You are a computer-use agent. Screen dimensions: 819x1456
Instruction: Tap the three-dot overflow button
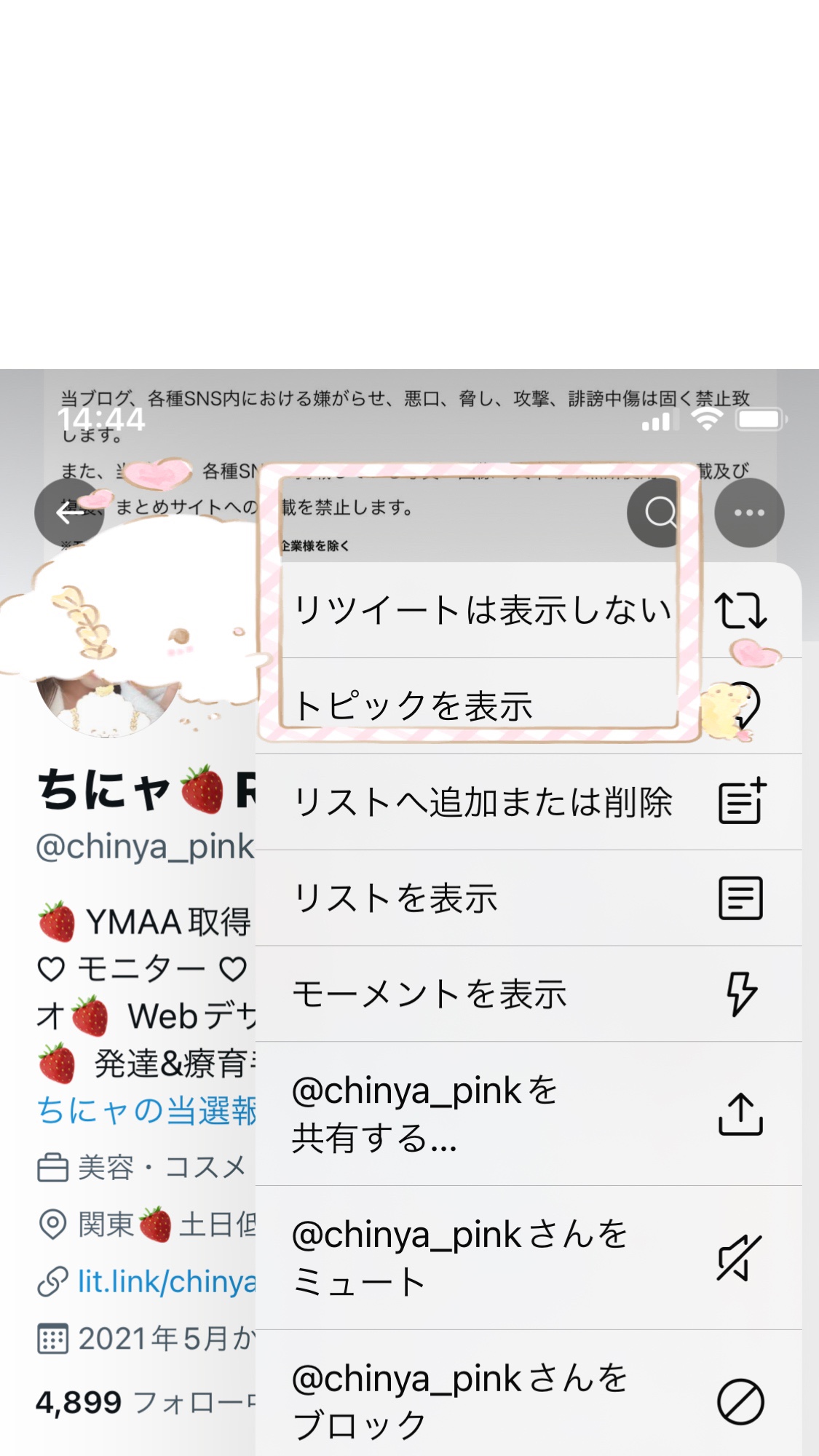coord(749,513)
